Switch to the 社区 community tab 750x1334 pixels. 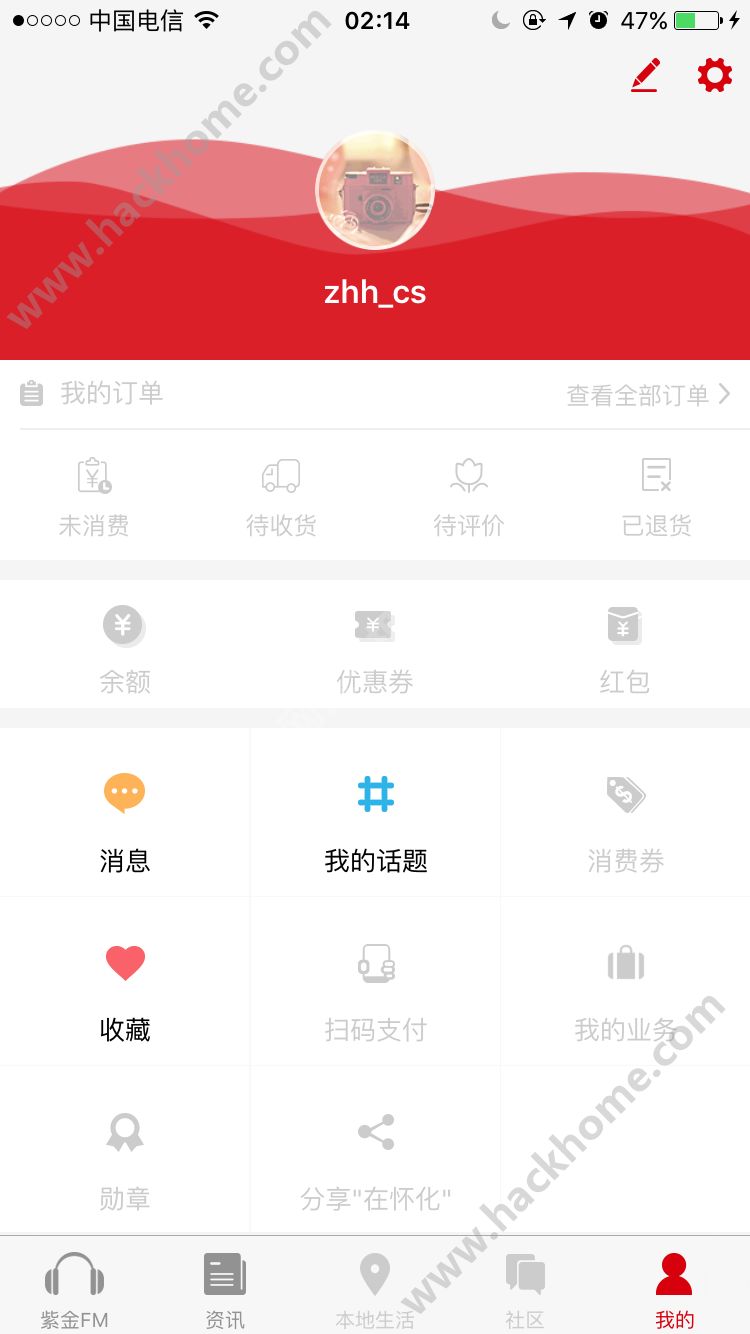tap(525, 1288)
